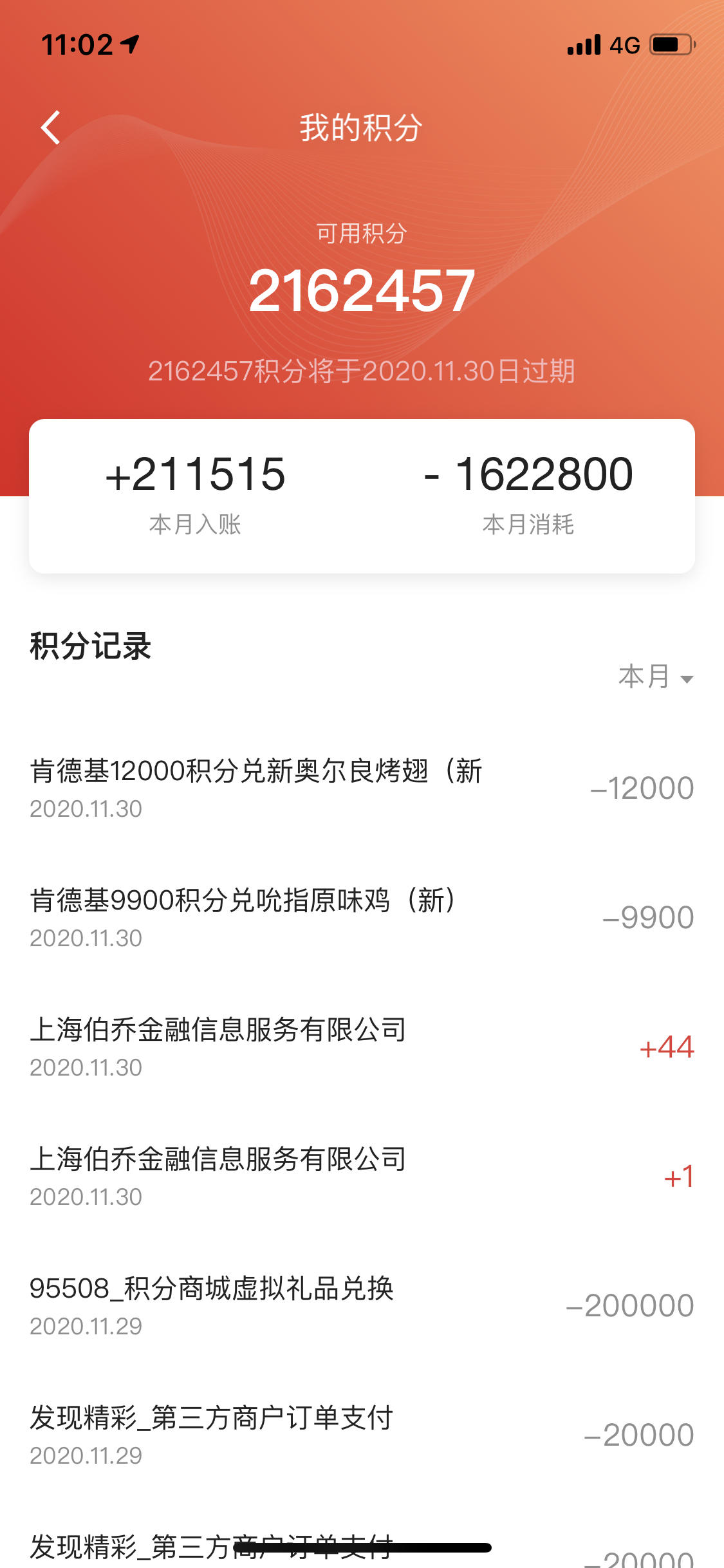This screenshot has height=1568, width=724.
Task: Open the 本月 period dropdown
Action: [656, 677]
